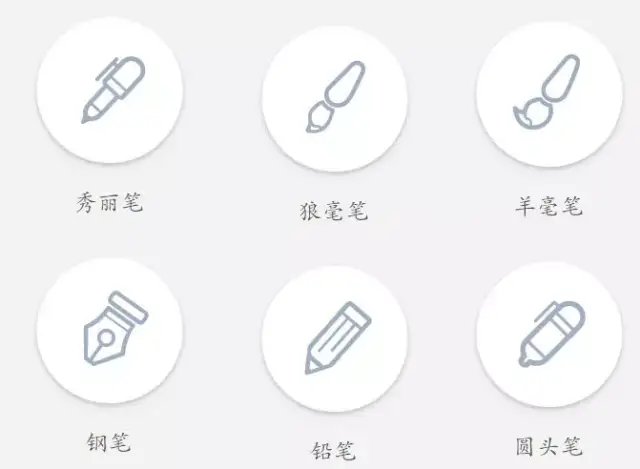Choose the 狼毫笔 brush
This screenshot has width=640, height=469.
(x=334, y=99)
